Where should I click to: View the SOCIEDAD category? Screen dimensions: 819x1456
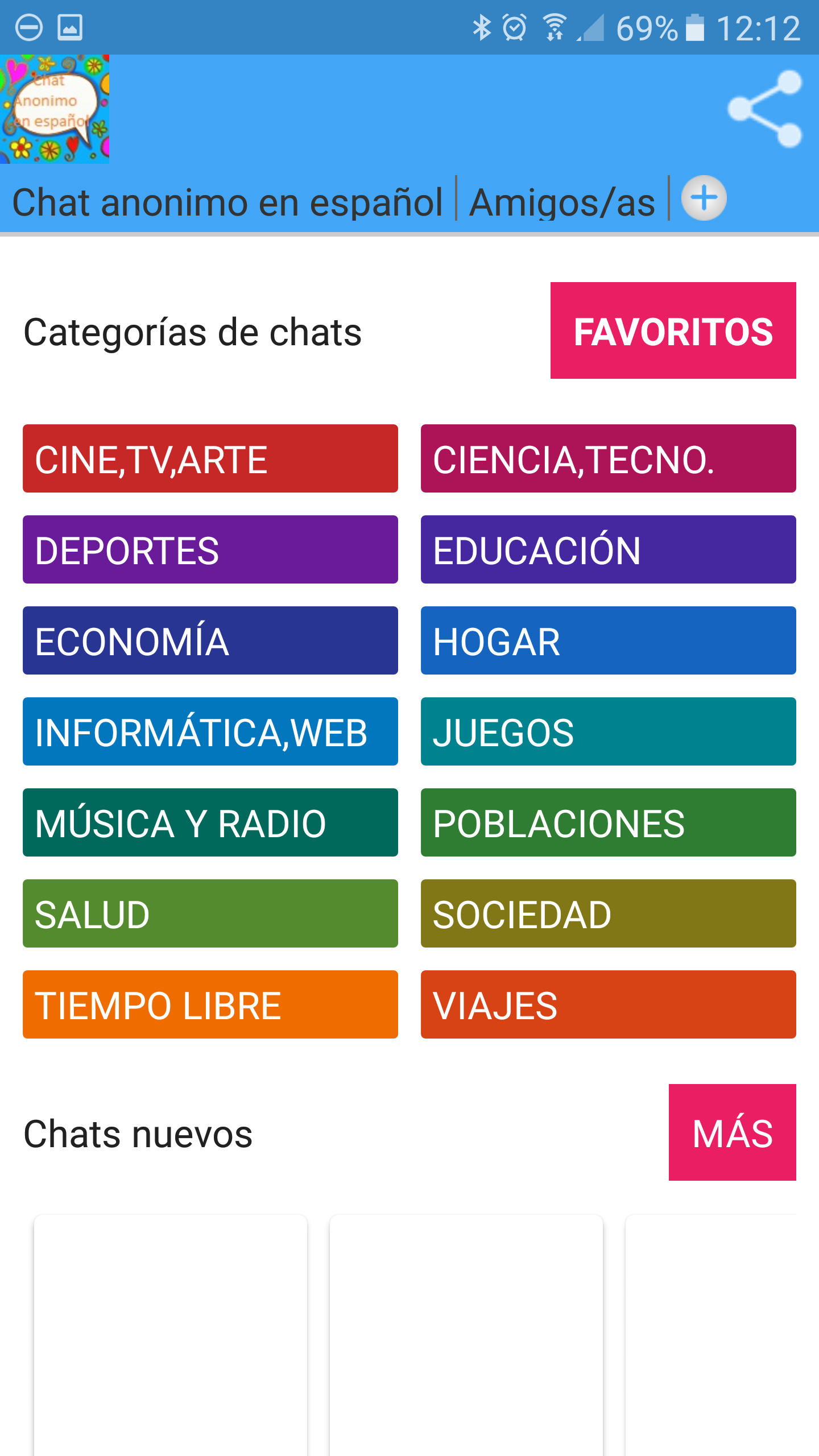coord(609,913)
